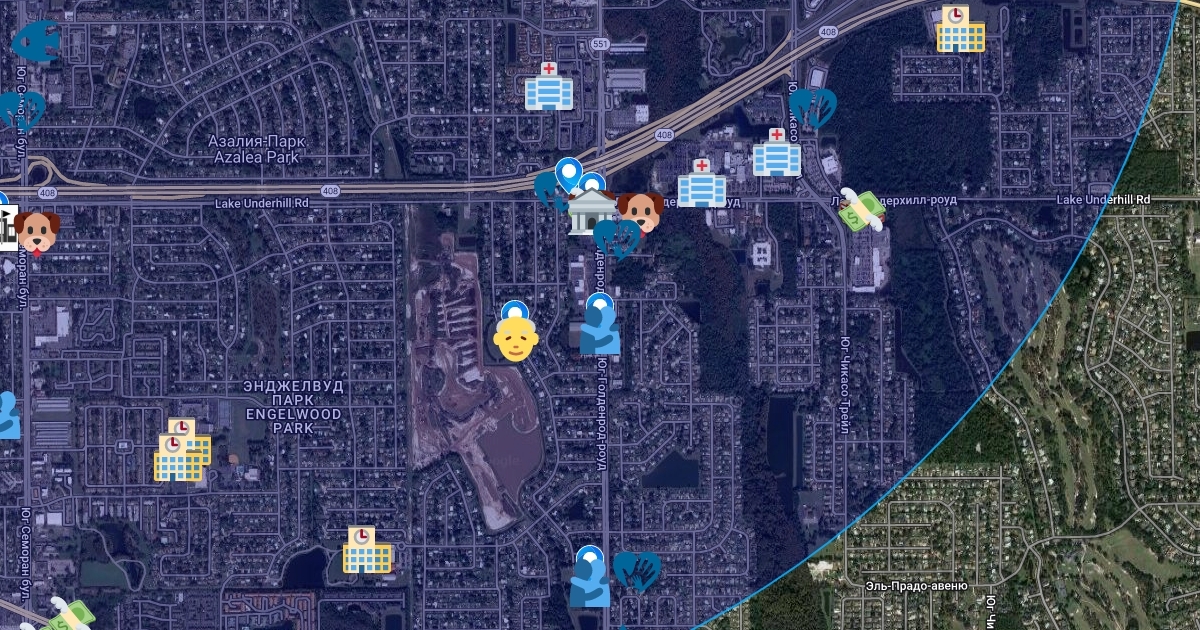Viewport: 1200px width, 630px height.
Task: Select the flying money marker on Lake Underhill Road
Action: 860,211
